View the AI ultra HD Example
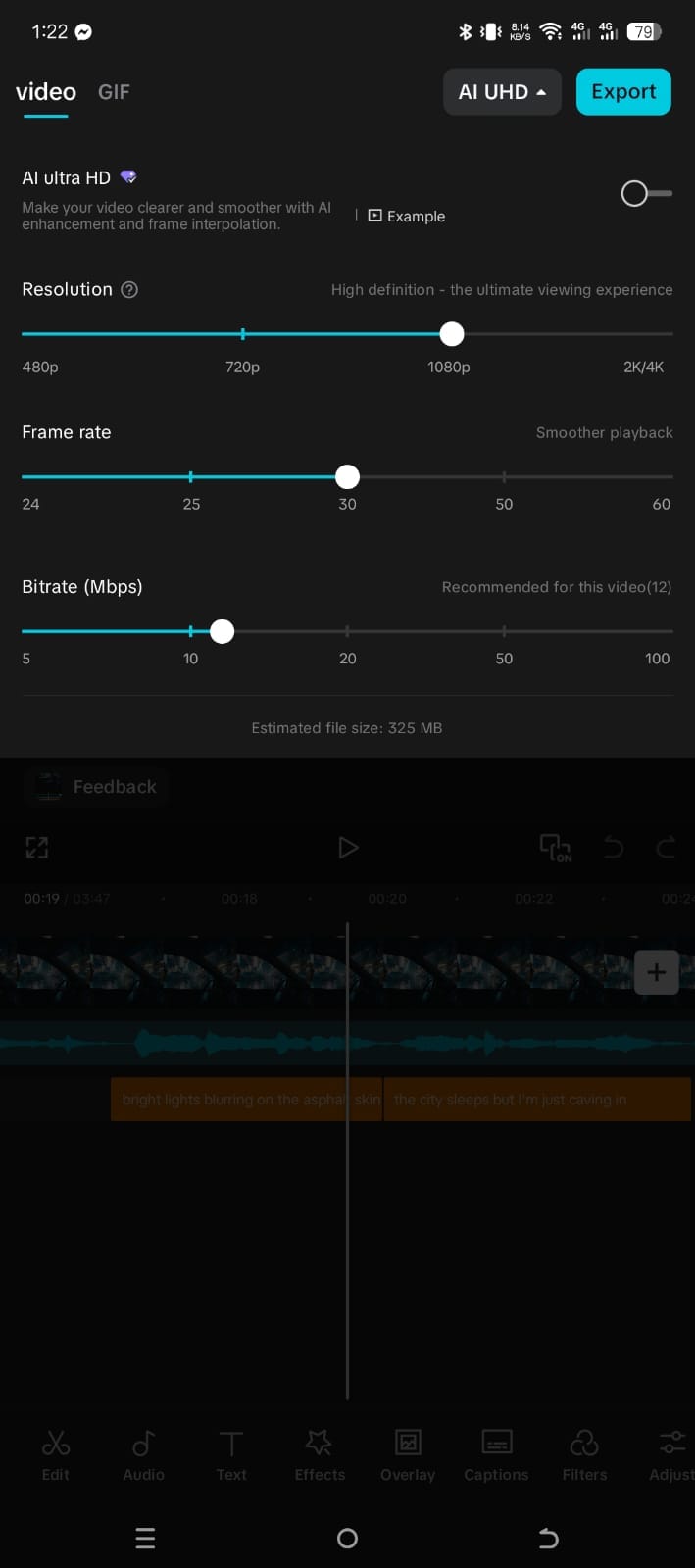Image resolution: width=695 pixels, height=1568 pixels. [x=407, y=216]
